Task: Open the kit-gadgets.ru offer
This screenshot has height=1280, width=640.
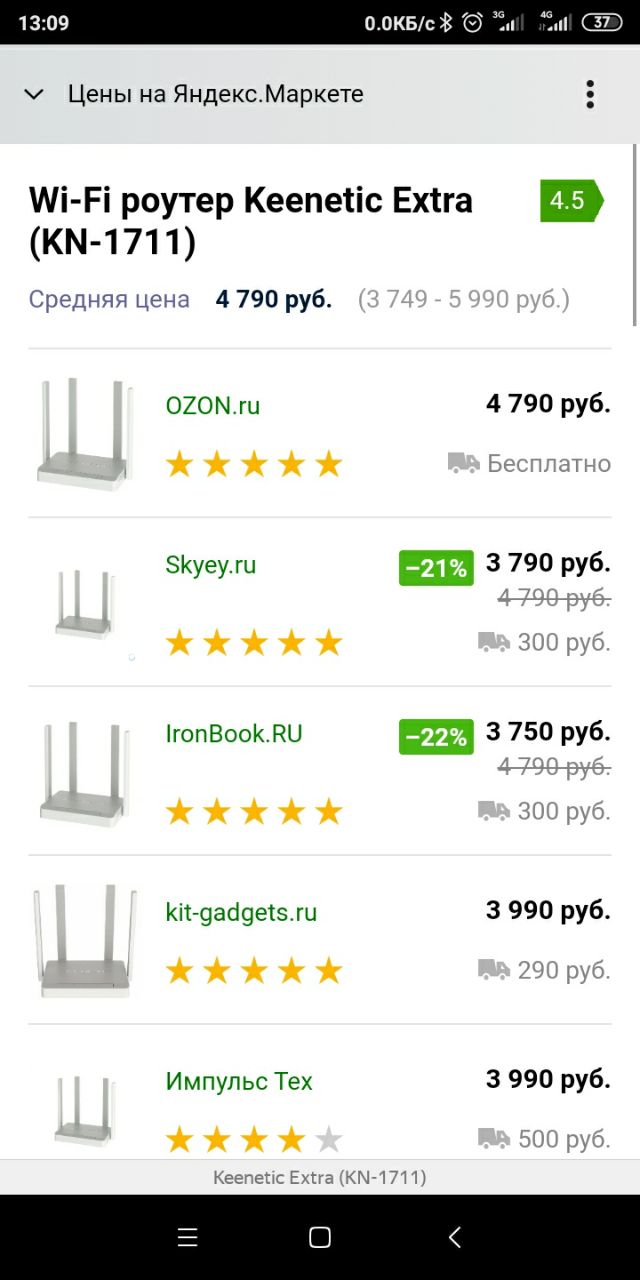Action: 241,912
